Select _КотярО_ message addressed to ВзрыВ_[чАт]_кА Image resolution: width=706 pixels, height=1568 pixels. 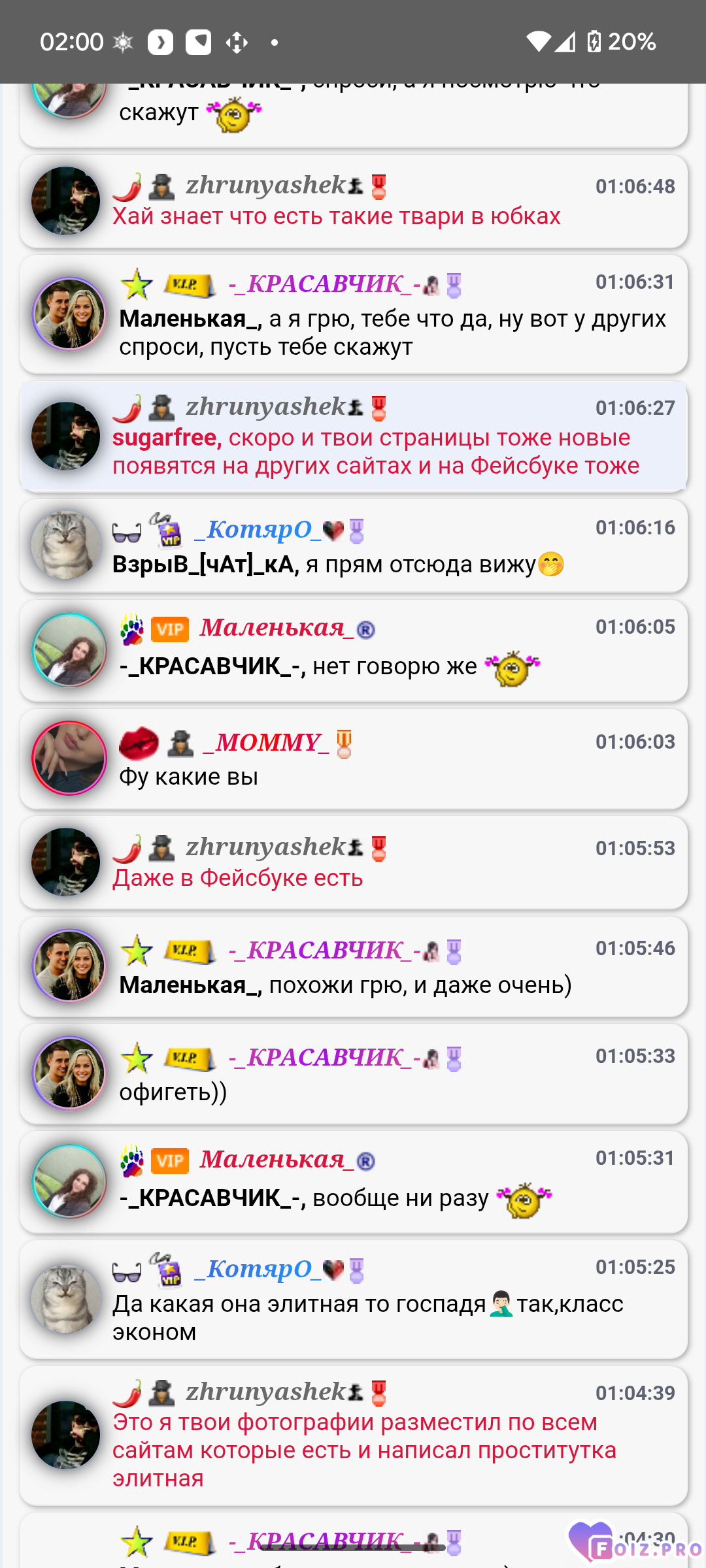click(354, 546)
